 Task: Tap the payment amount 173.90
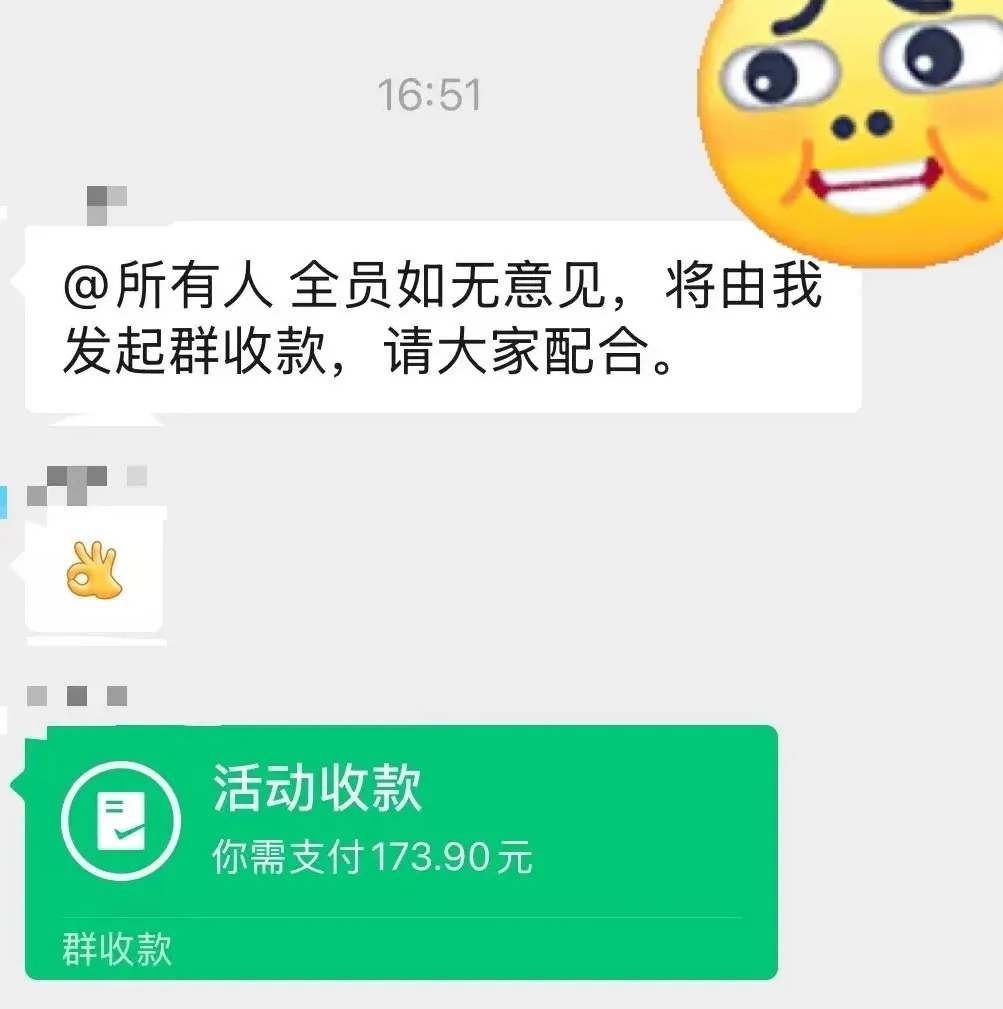coord(435,857)
